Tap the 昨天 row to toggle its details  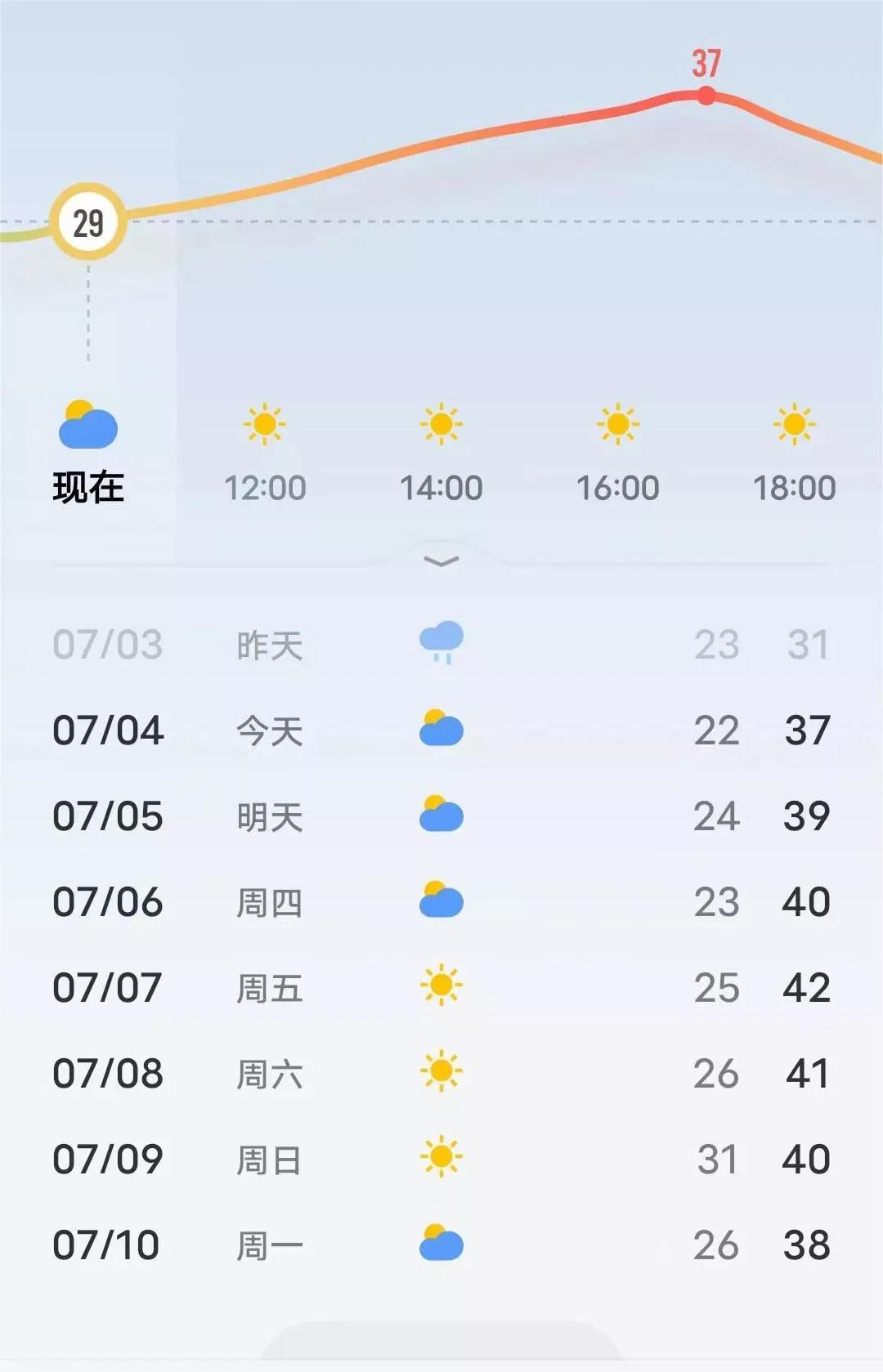441,645
